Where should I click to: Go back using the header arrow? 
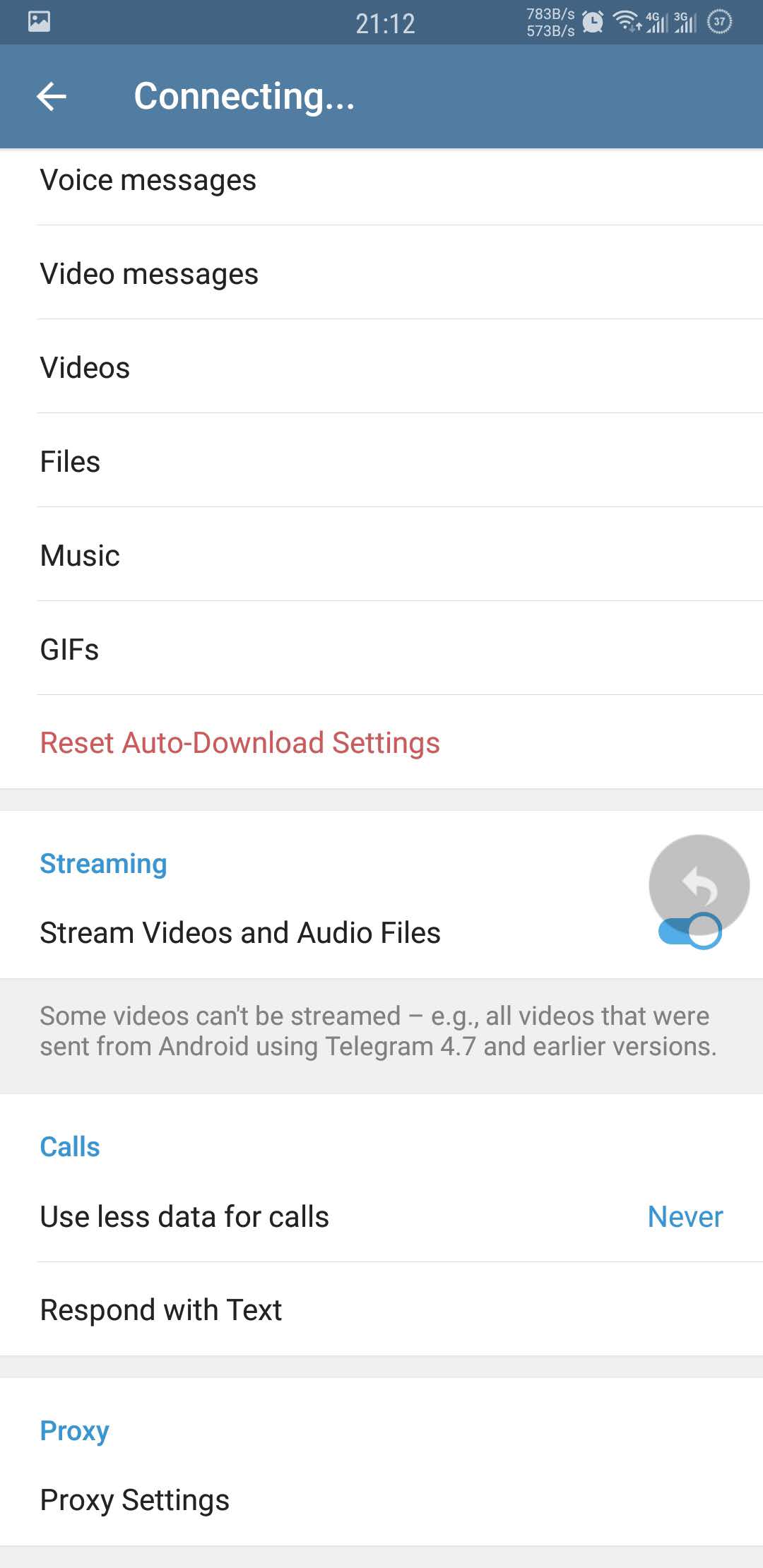(52, 96)
